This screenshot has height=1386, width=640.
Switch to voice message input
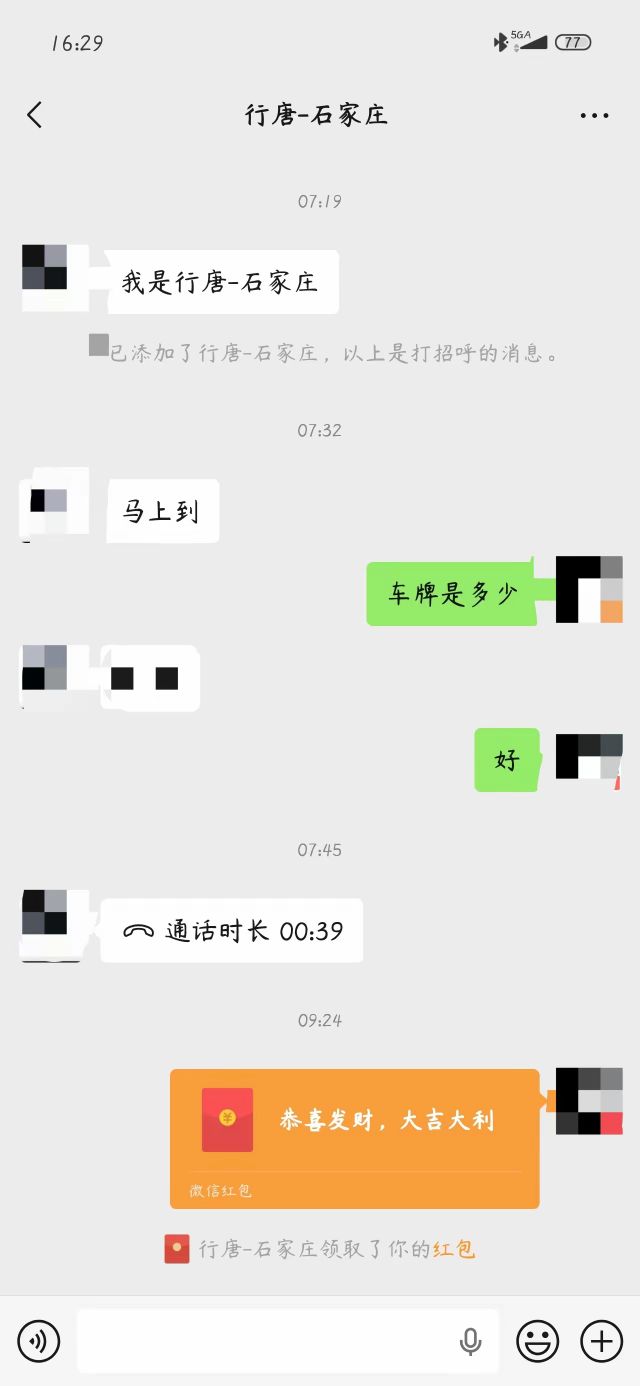[x=38, y=1341]
